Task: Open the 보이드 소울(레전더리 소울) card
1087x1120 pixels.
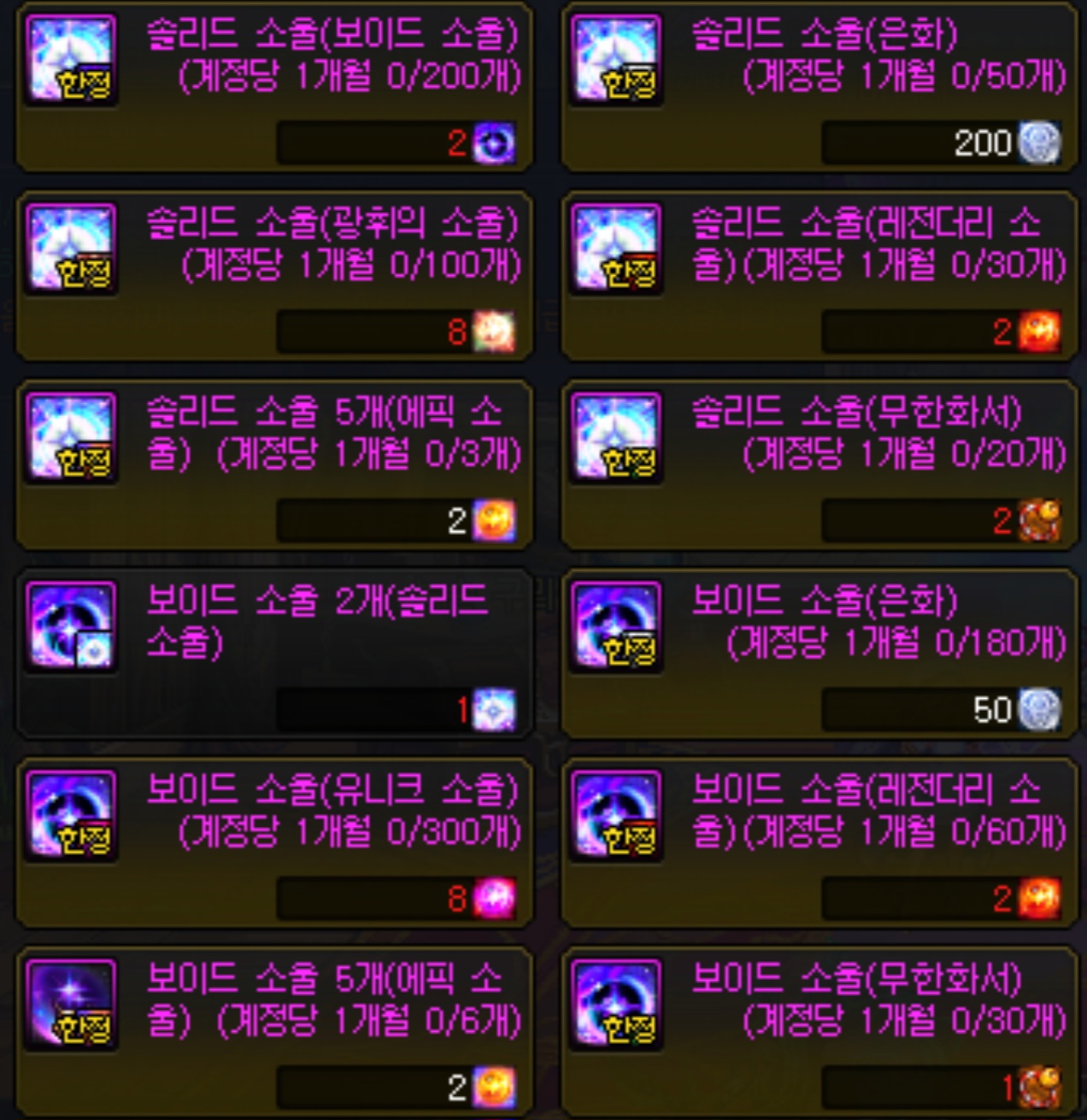Action: pos(819,841)
